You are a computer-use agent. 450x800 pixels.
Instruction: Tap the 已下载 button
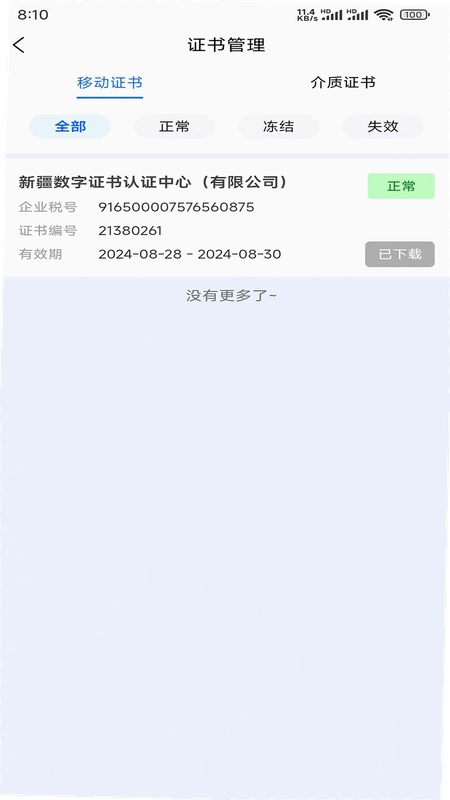400,254
